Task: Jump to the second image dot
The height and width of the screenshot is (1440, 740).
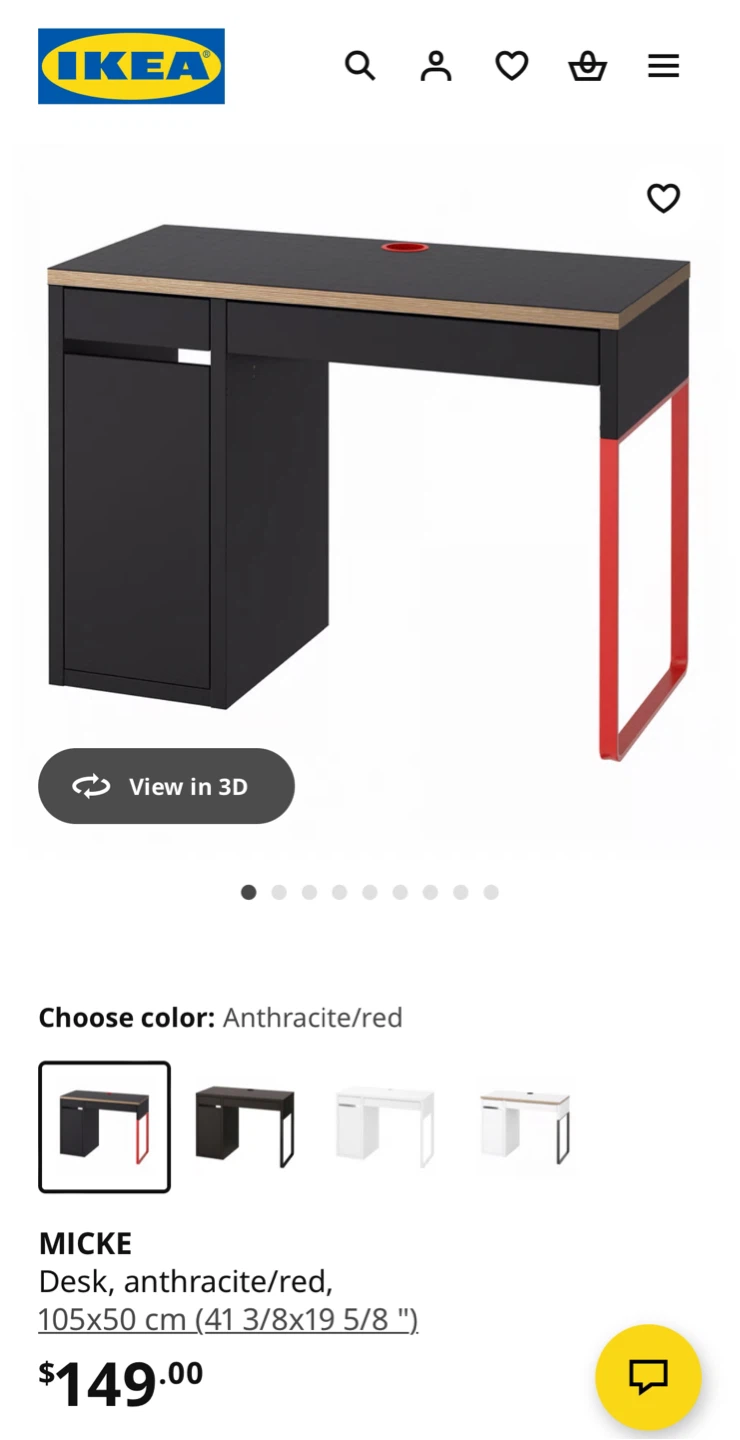Action: [279, 892]
